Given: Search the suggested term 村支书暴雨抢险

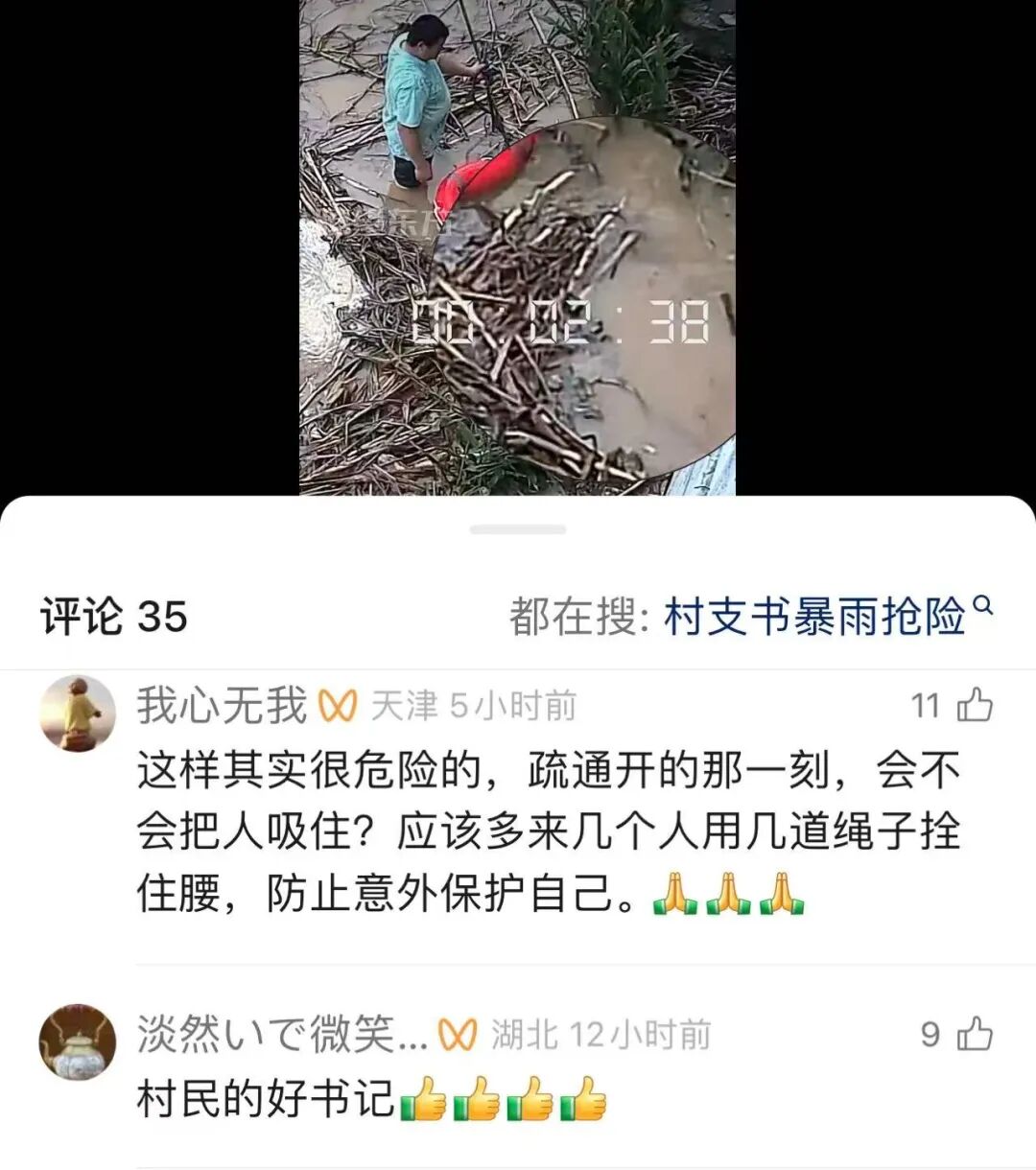Looking at the screenshot, I should tap(815, 617).
